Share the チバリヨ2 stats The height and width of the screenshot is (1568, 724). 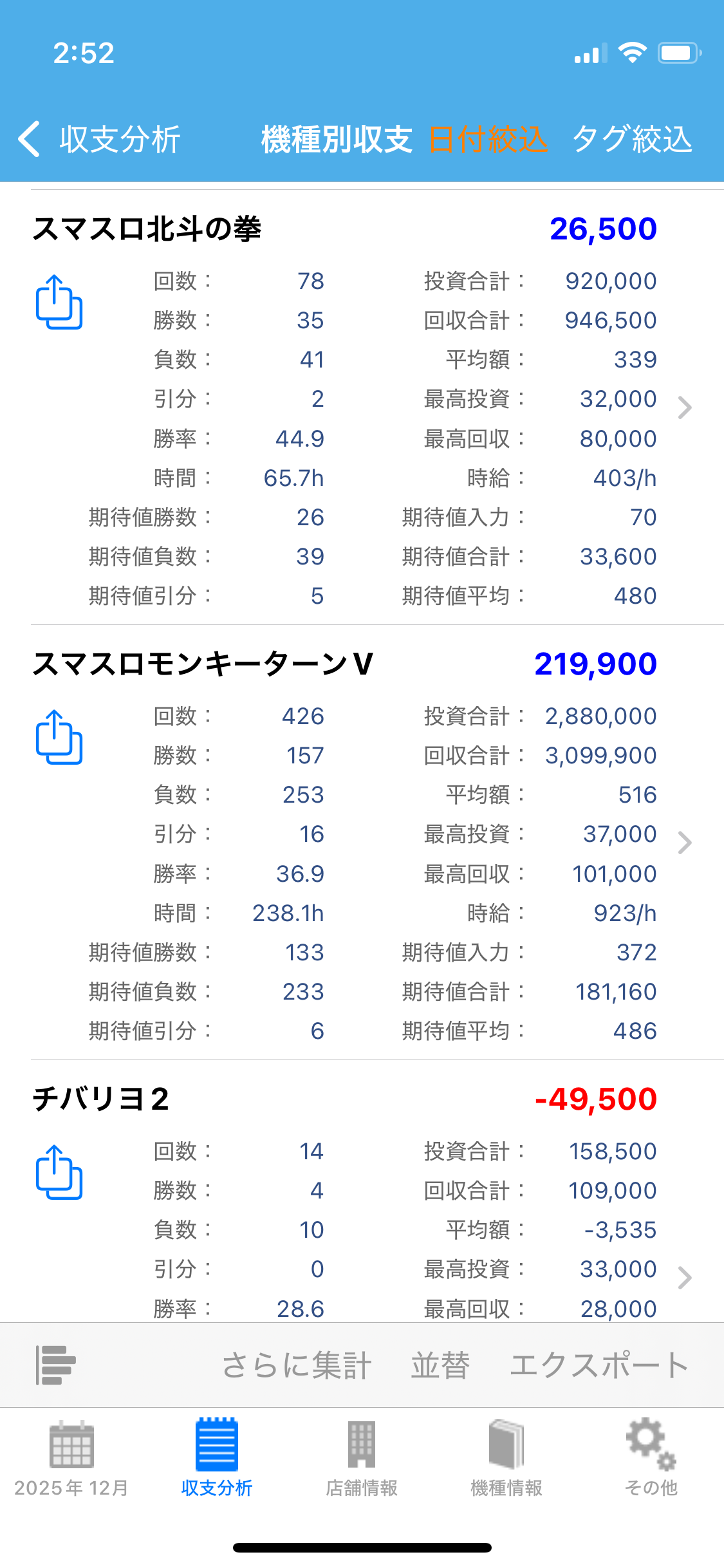click(x=59, y=1172)
